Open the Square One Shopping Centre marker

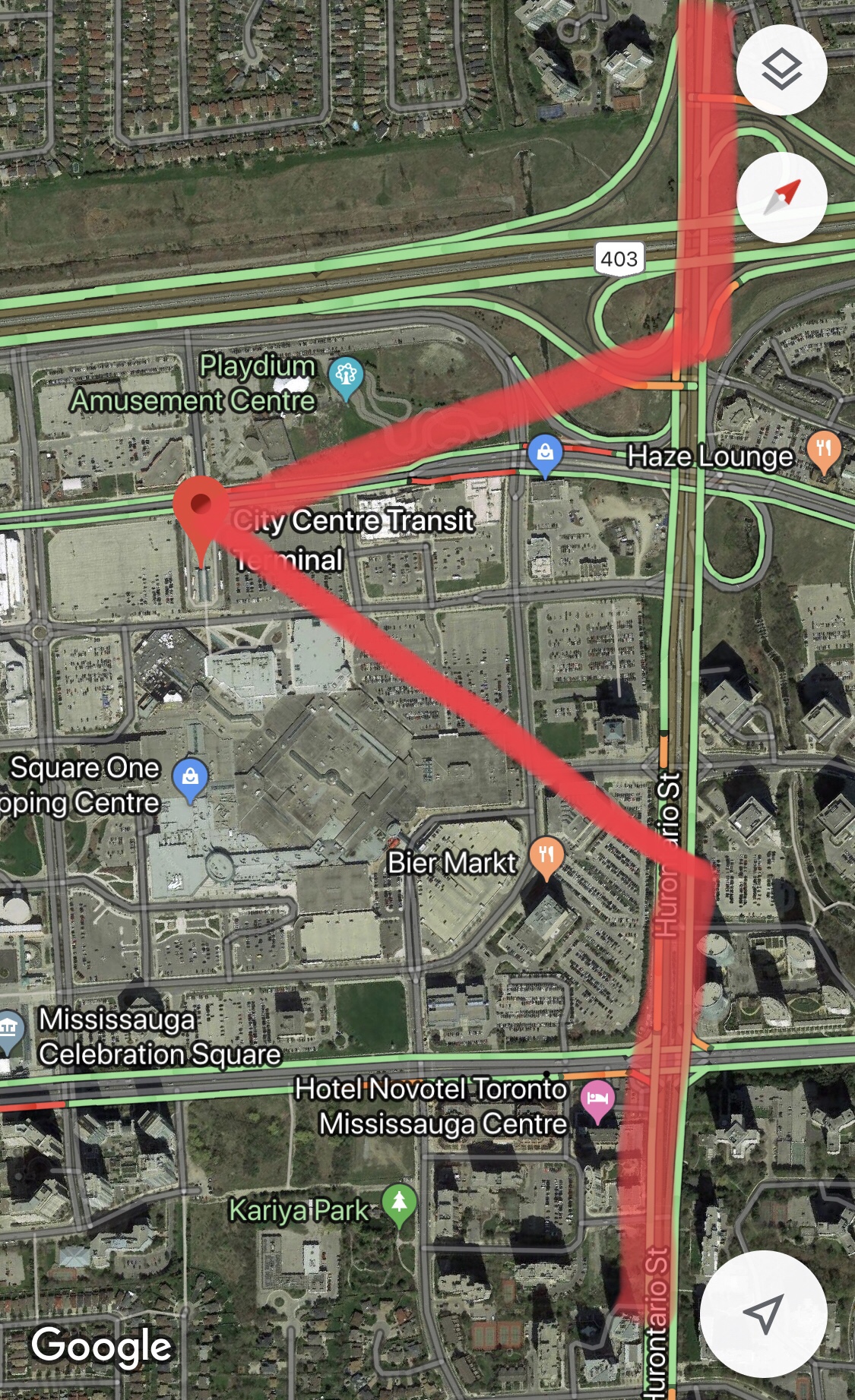tap(190, 778)
